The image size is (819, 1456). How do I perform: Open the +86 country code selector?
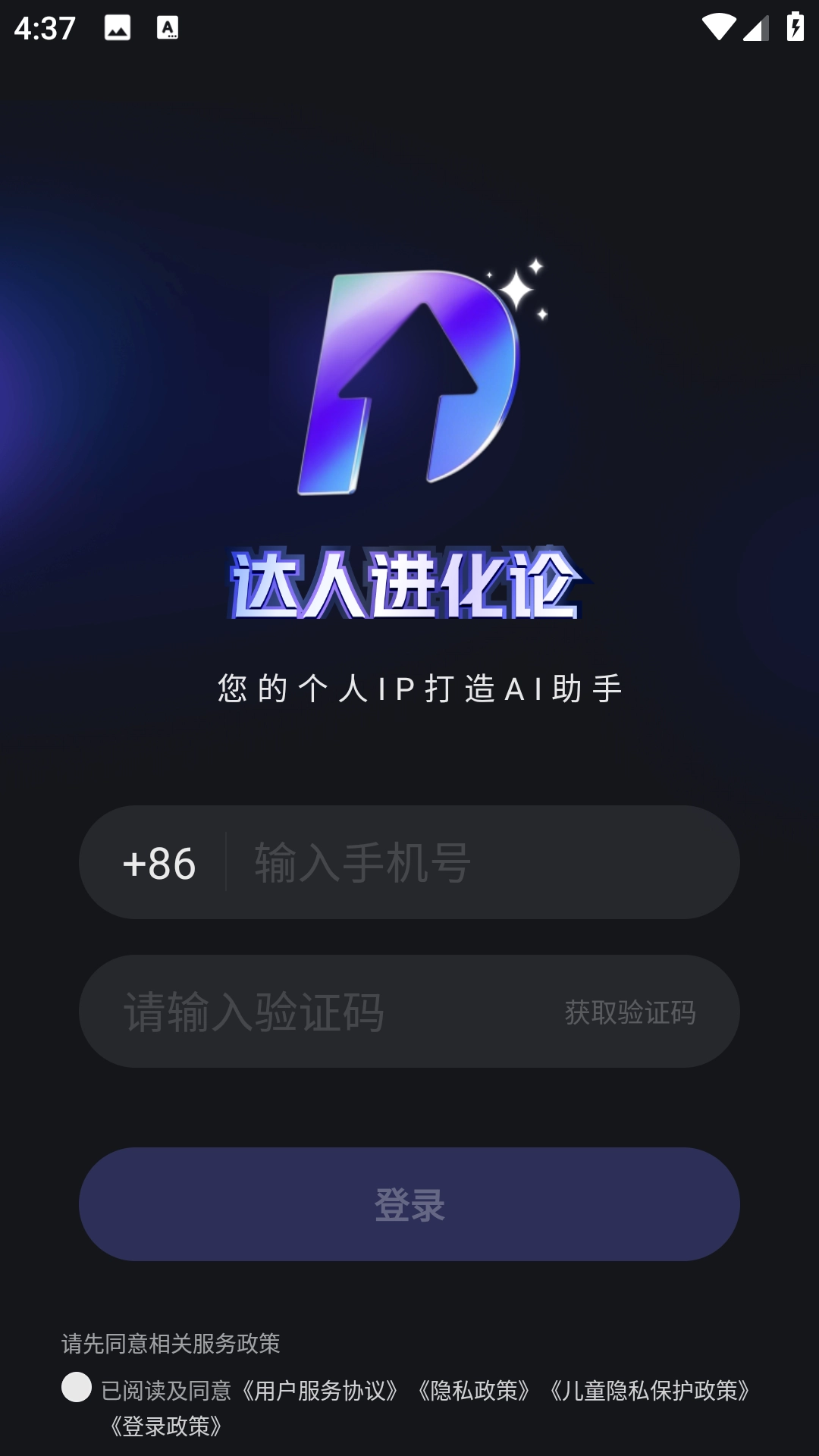coord(159,863)
